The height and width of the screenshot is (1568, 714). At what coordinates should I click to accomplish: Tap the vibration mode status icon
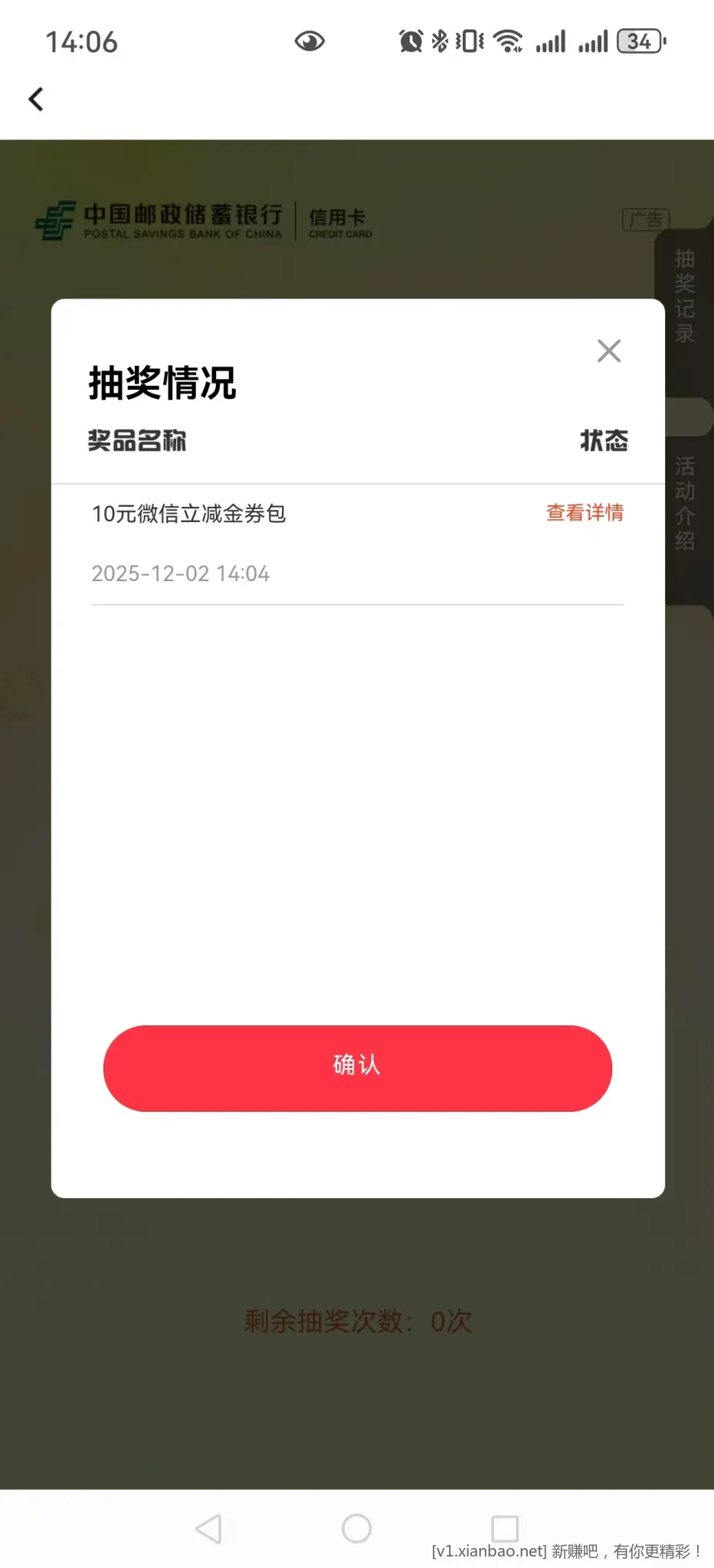(x=469, y=41)
